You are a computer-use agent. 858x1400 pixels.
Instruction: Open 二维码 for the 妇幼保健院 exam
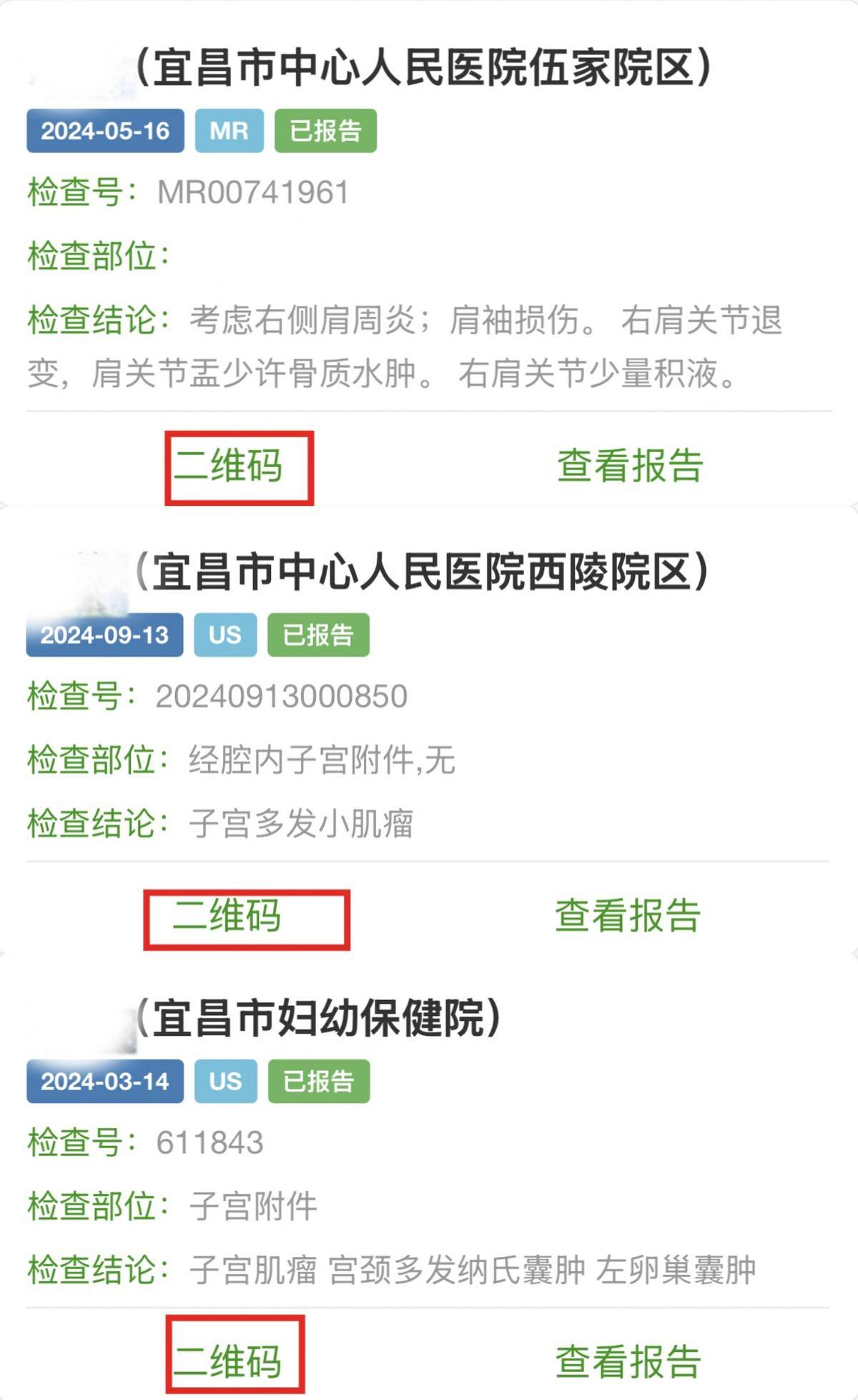[x=229, y=1361]
